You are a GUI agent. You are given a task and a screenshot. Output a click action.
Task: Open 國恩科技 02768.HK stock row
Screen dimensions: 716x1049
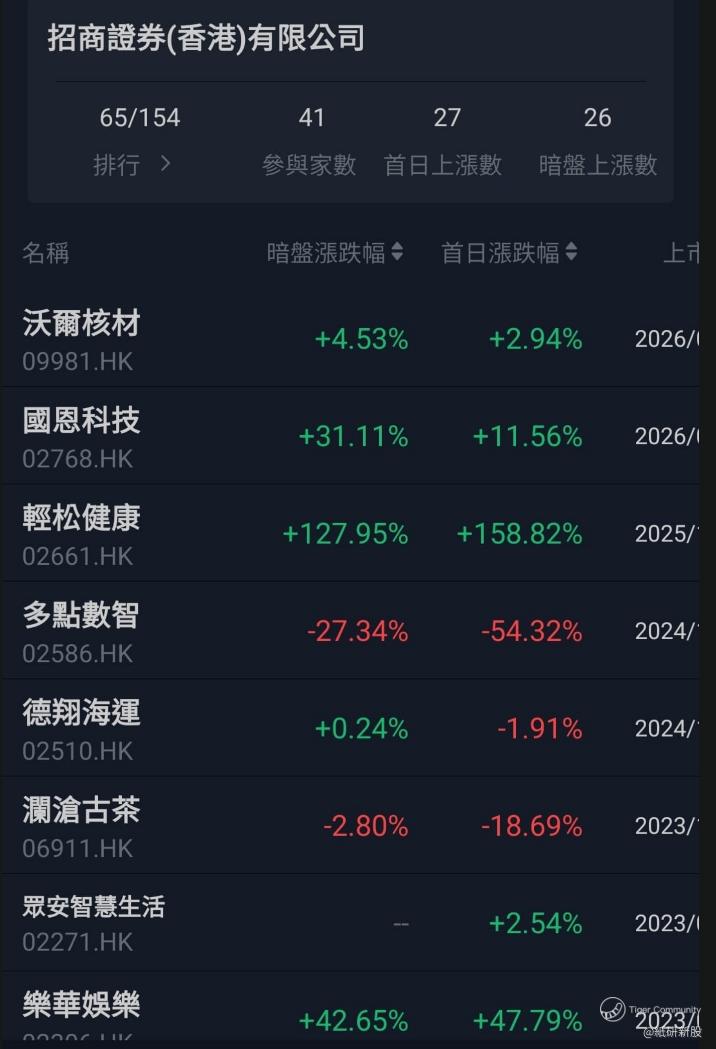(x=350, y=436)
